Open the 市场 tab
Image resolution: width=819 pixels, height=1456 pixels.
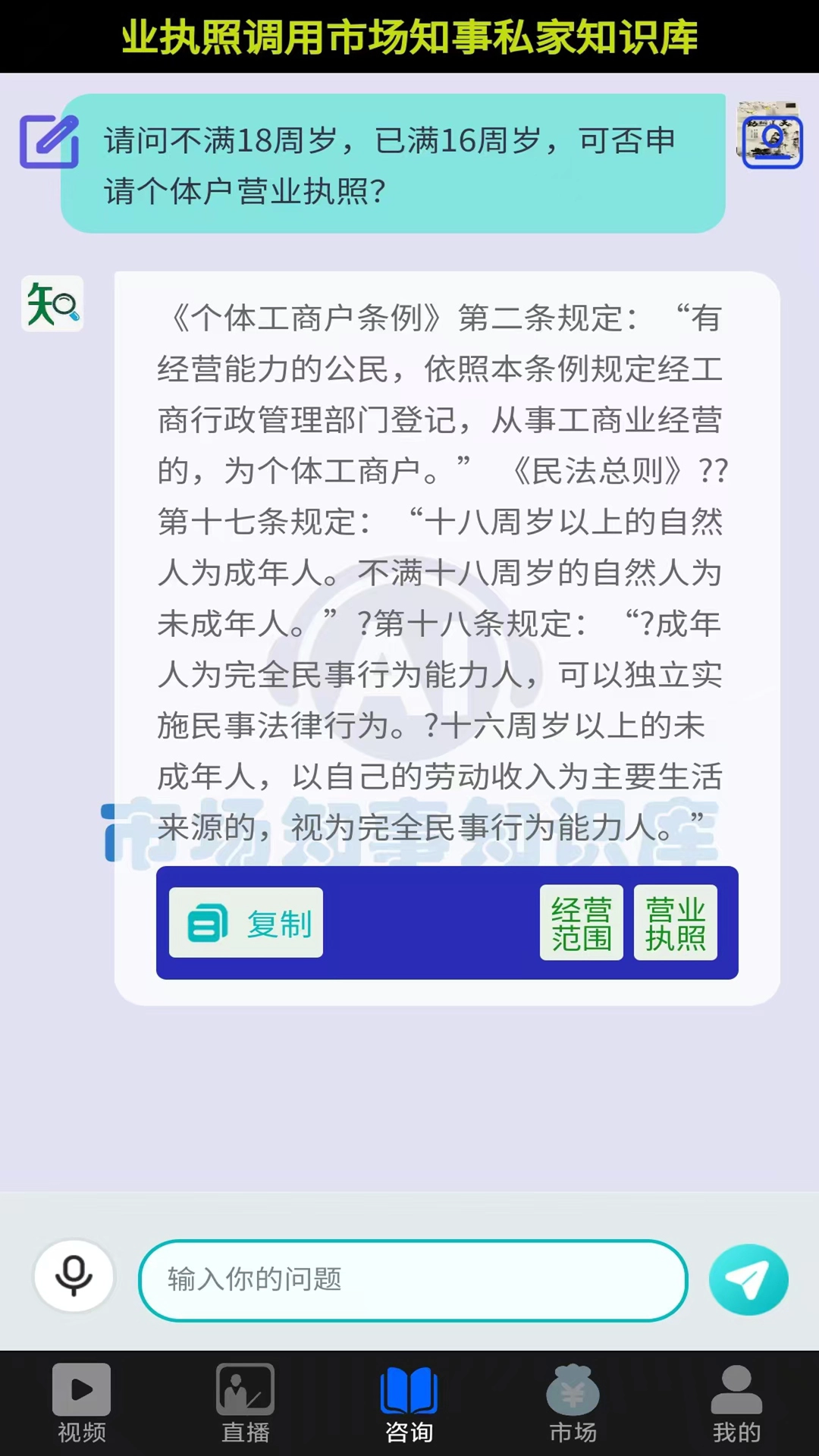(573, 1403)
